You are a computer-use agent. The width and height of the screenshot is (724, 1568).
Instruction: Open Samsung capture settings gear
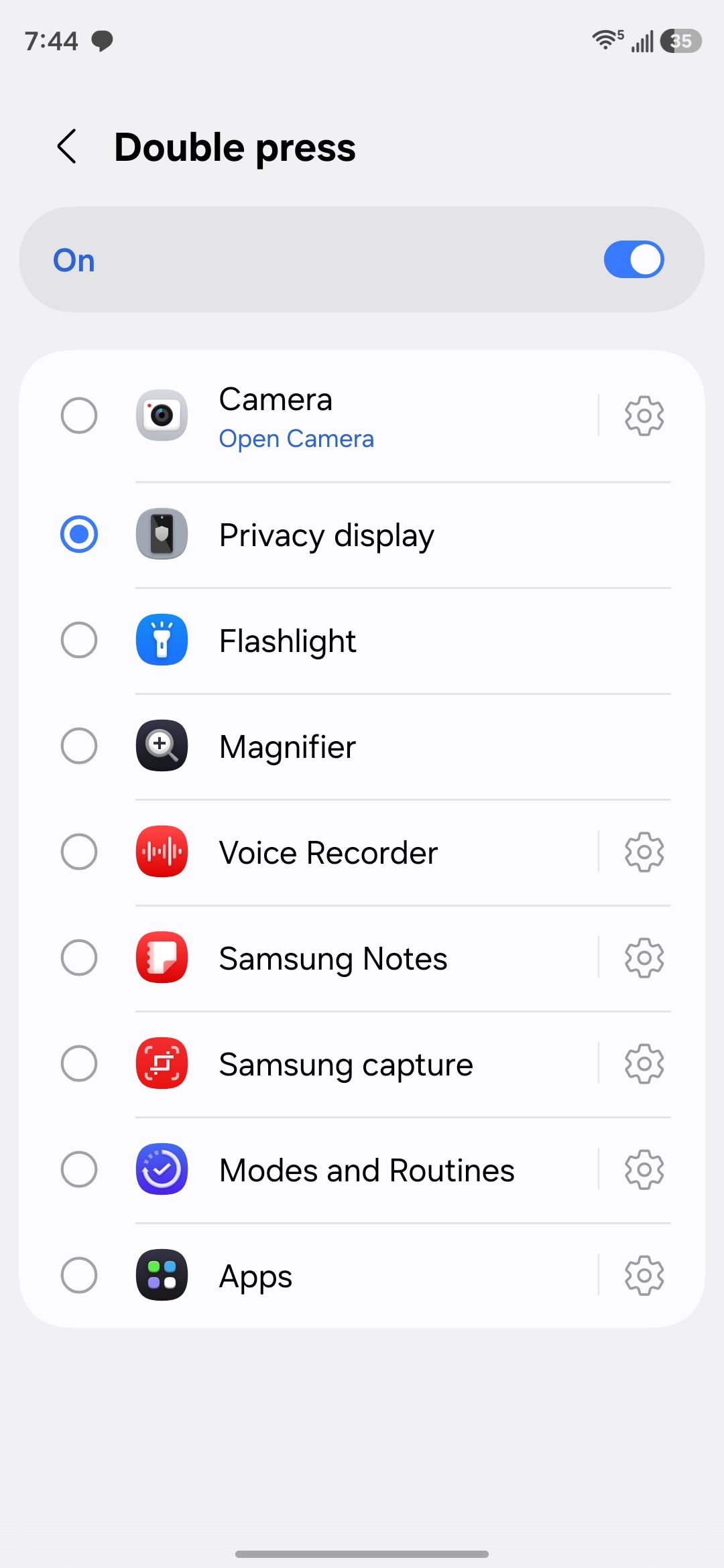644,1064
